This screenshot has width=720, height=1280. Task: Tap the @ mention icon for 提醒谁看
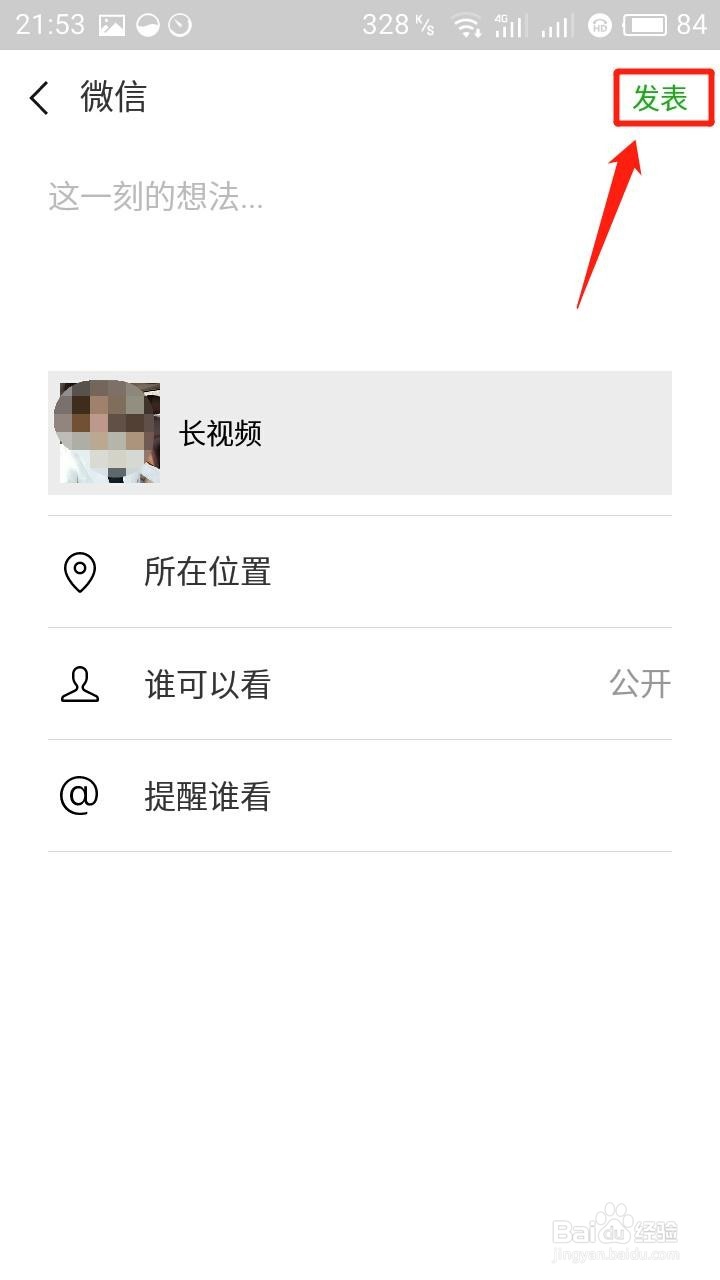pos(79,796)
